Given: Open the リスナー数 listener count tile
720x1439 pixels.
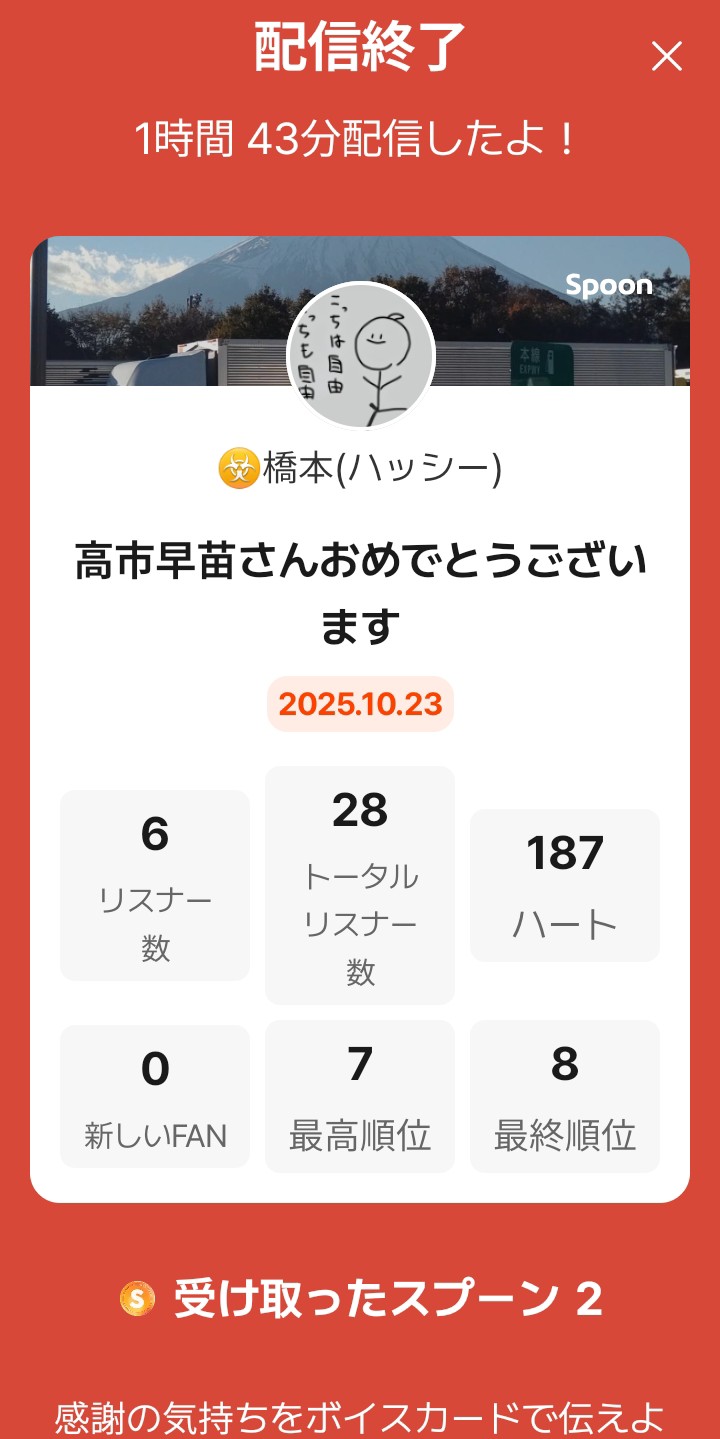Looking at the screenshot, I should [x=155, y=885].
